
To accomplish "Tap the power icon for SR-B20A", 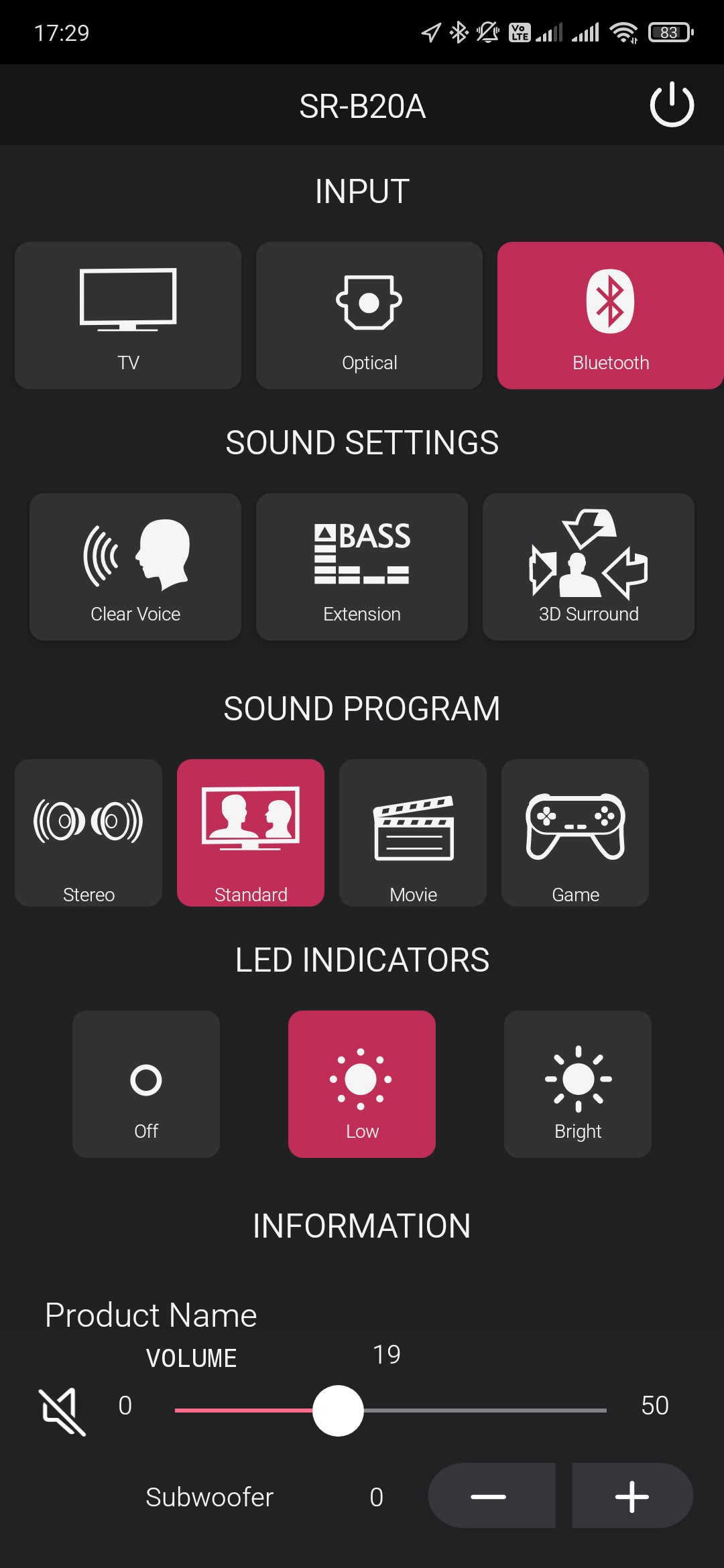I will [671, 105].
